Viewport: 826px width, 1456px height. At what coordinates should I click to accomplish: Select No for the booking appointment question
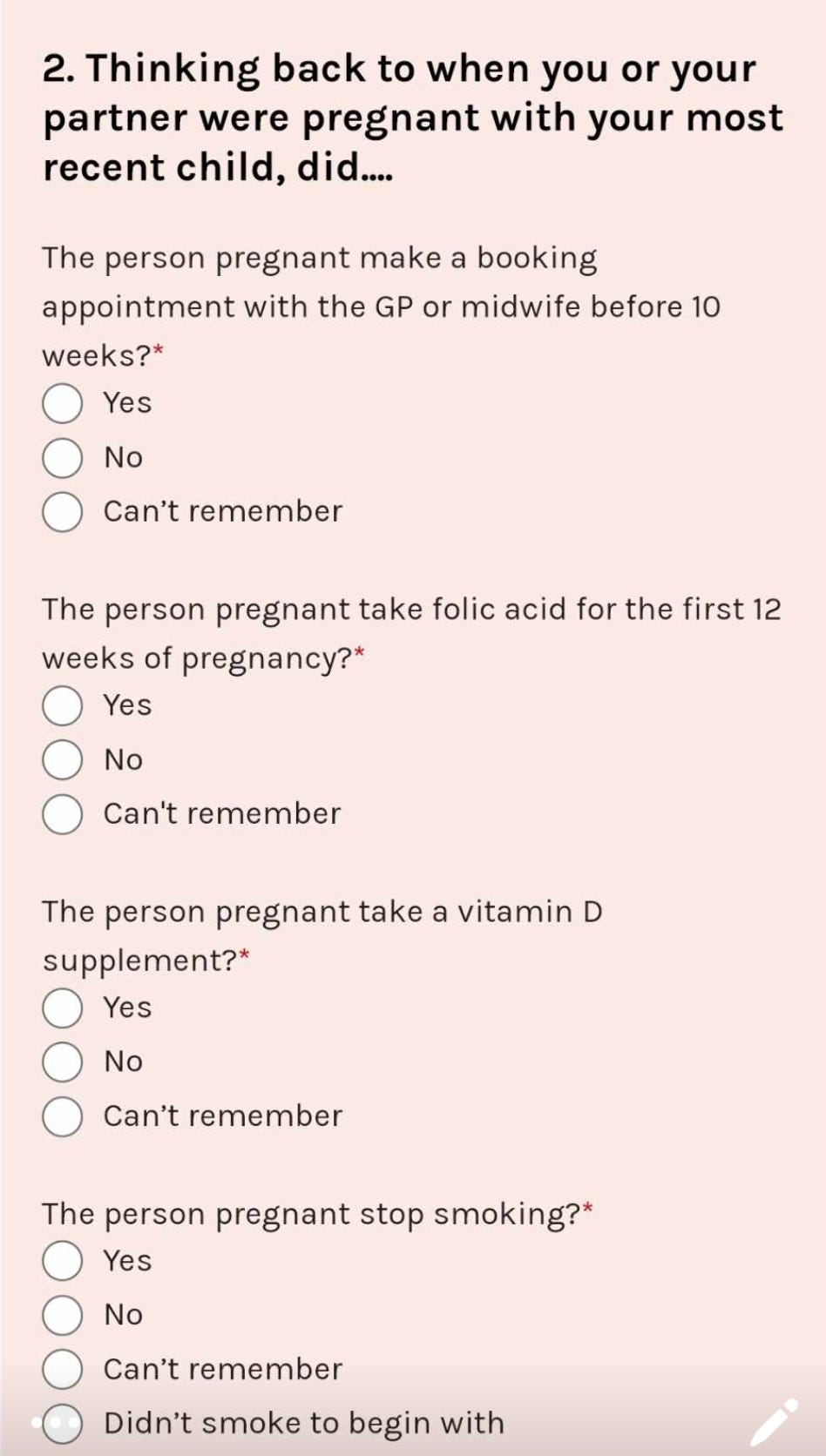[63, 458]
